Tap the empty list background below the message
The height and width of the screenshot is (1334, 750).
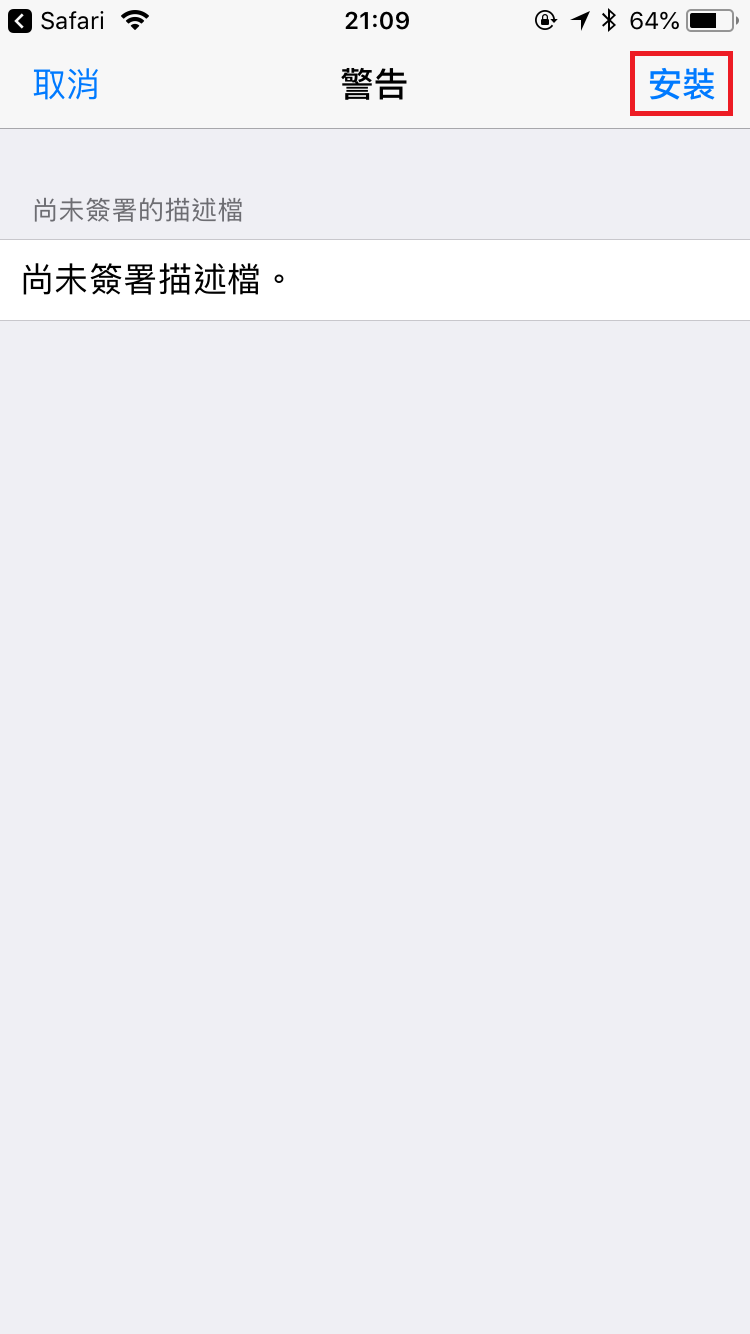pyautogui.click(x=375, y=700)
